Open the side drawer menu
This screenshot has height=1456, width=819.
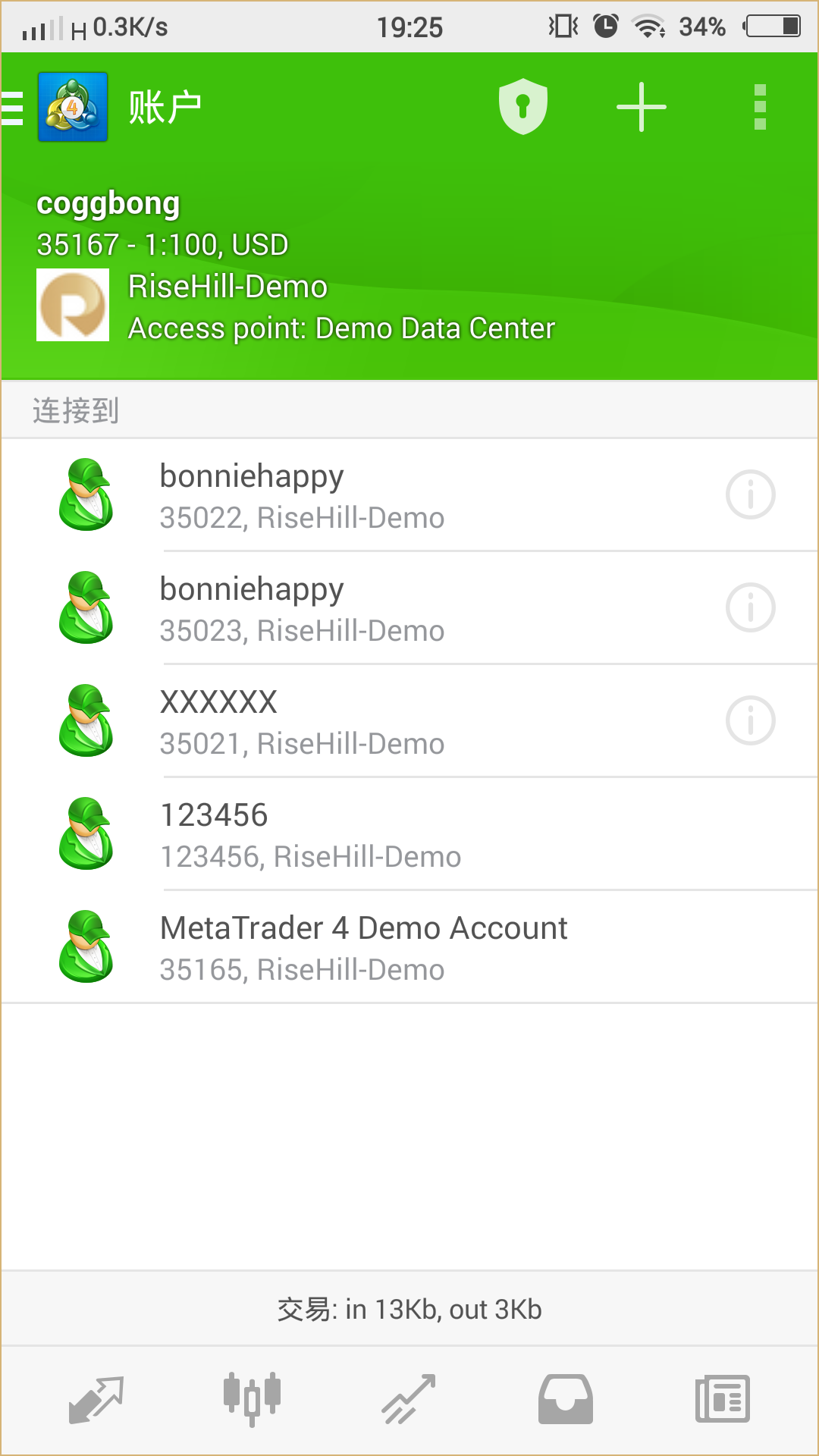14,107
